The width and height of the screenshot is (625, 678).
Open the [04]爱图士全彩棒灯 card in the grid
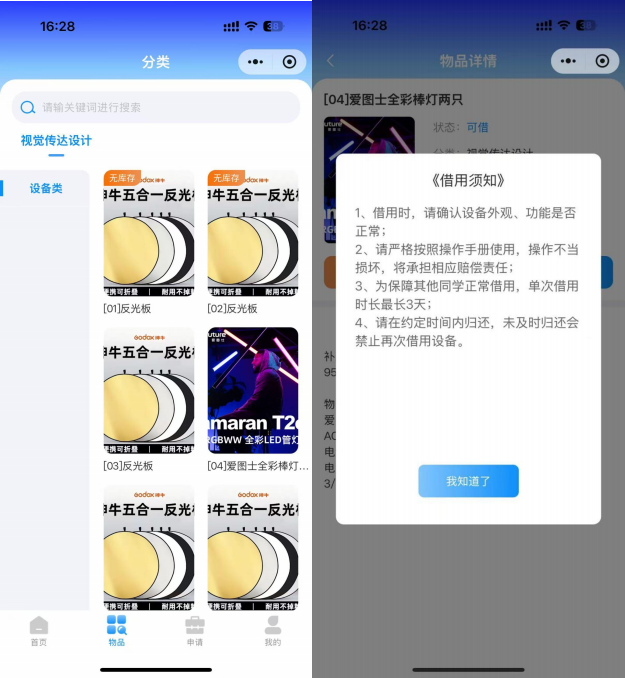pyautogui.click(x=253, y=397)
